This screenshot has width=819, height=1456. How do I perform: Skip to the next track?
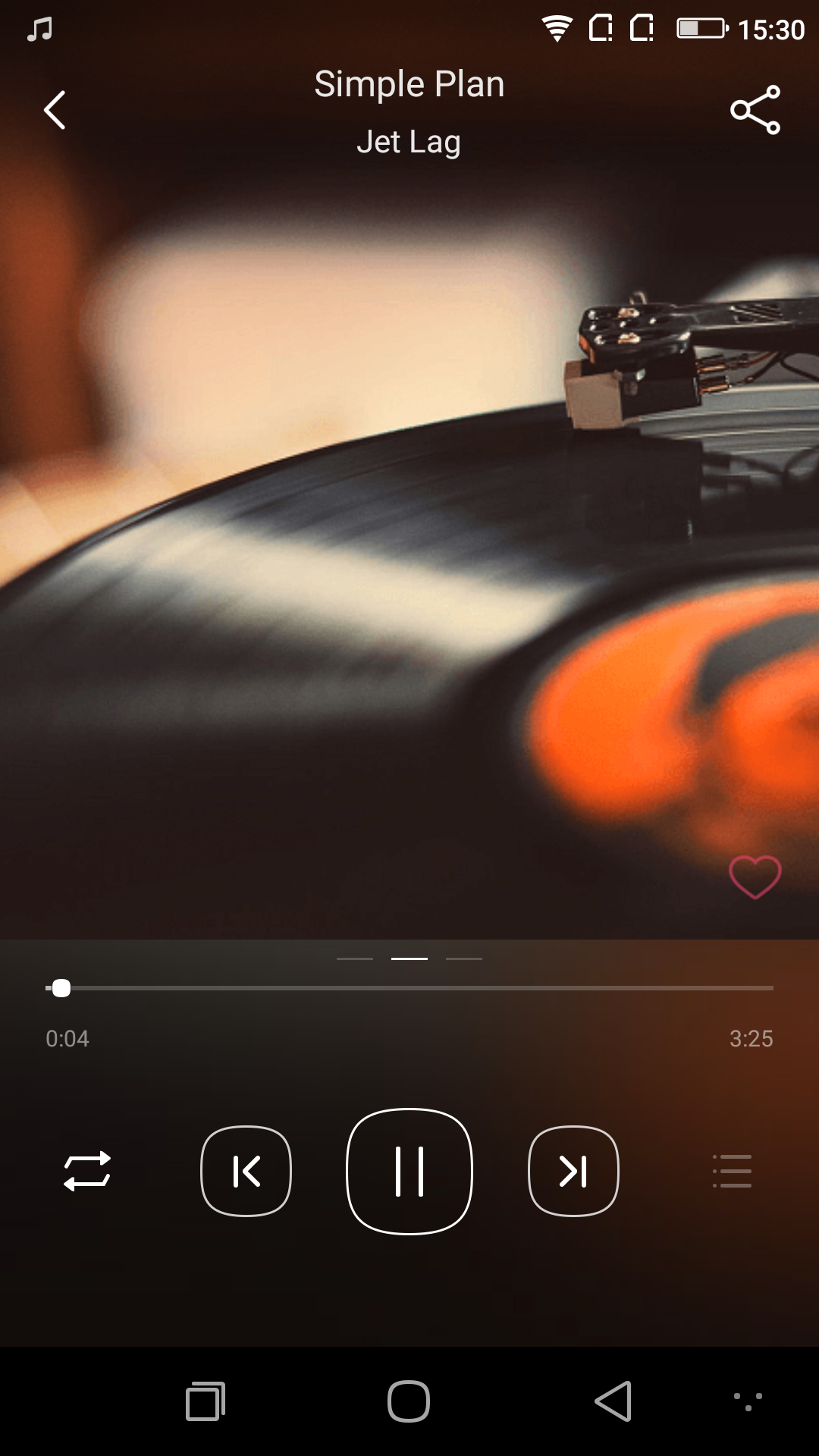(x=573, y=1171)
